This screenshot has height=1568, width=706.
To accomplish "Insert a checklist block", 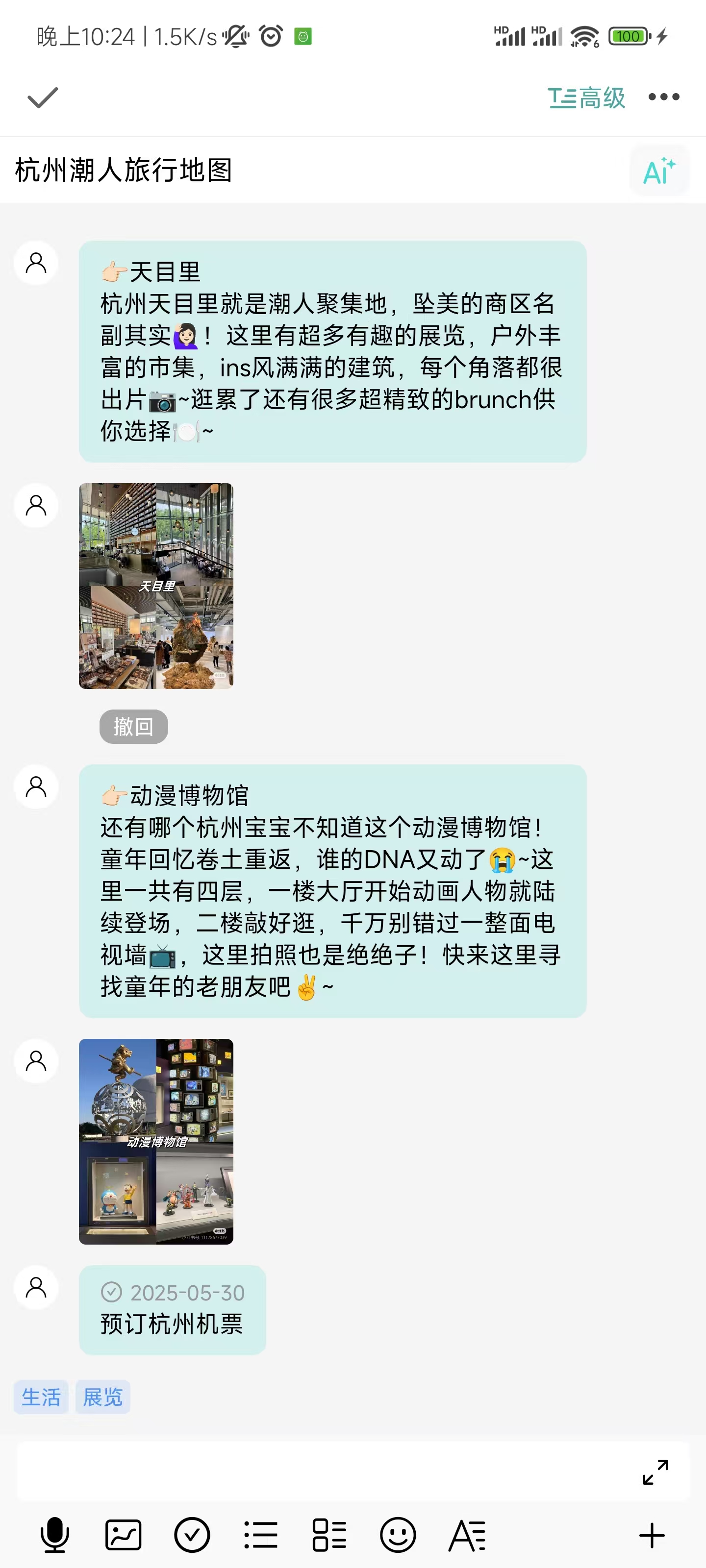I will (x=329, y=1535).
